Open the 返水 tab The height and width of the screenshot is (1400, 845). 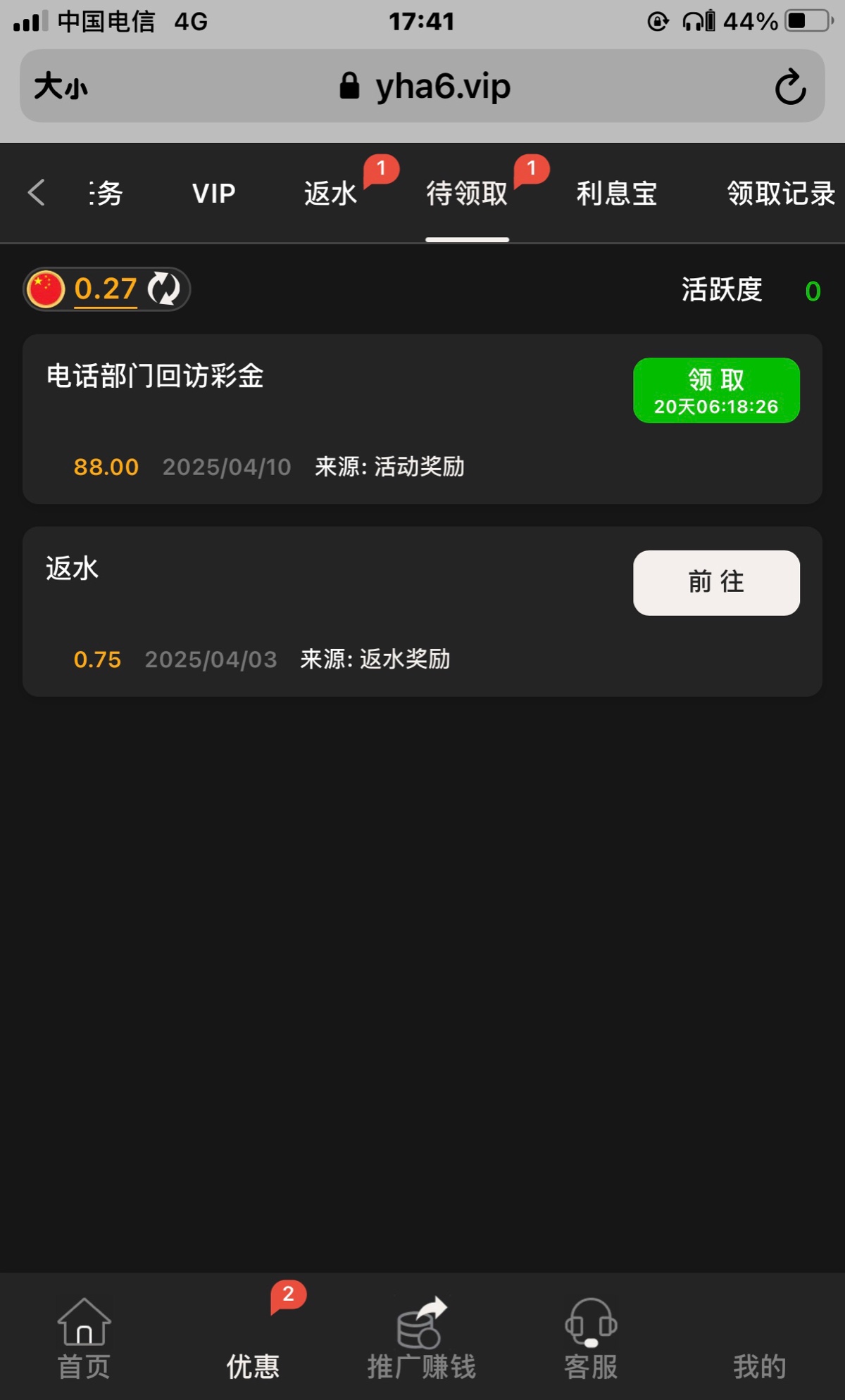click(x=331, y=194)
